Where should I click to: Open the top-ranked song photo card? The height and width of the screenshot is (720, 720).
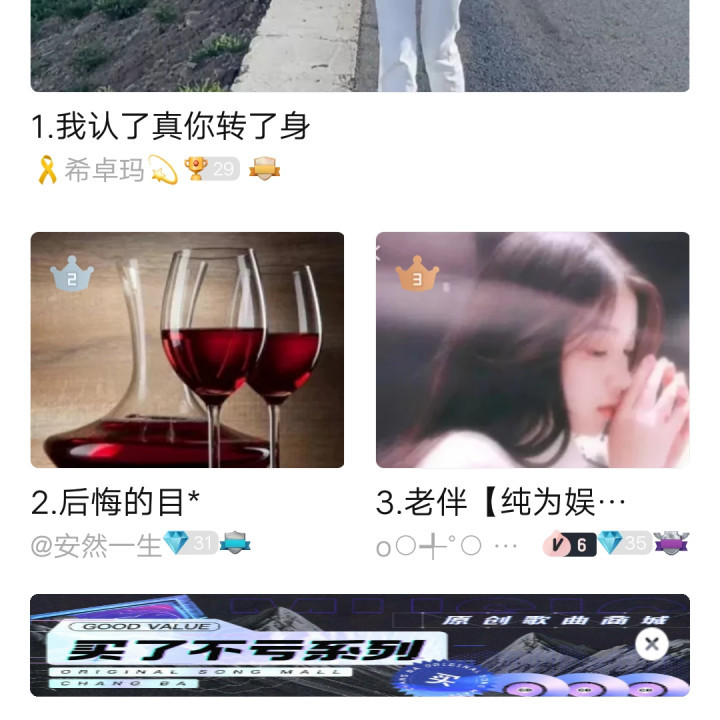coord(360,45)
